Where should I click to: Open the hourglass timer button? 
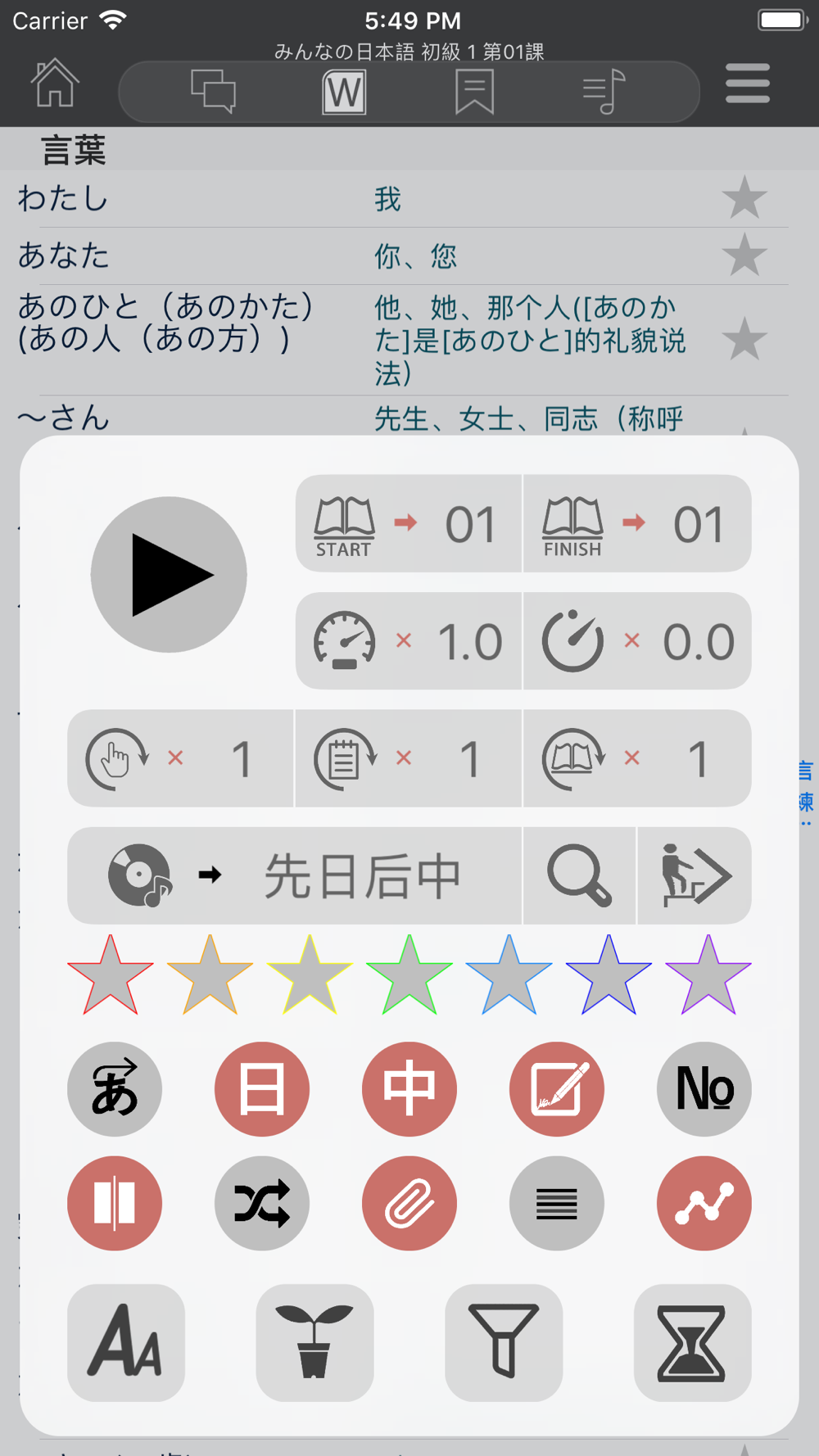[693, 1343]
